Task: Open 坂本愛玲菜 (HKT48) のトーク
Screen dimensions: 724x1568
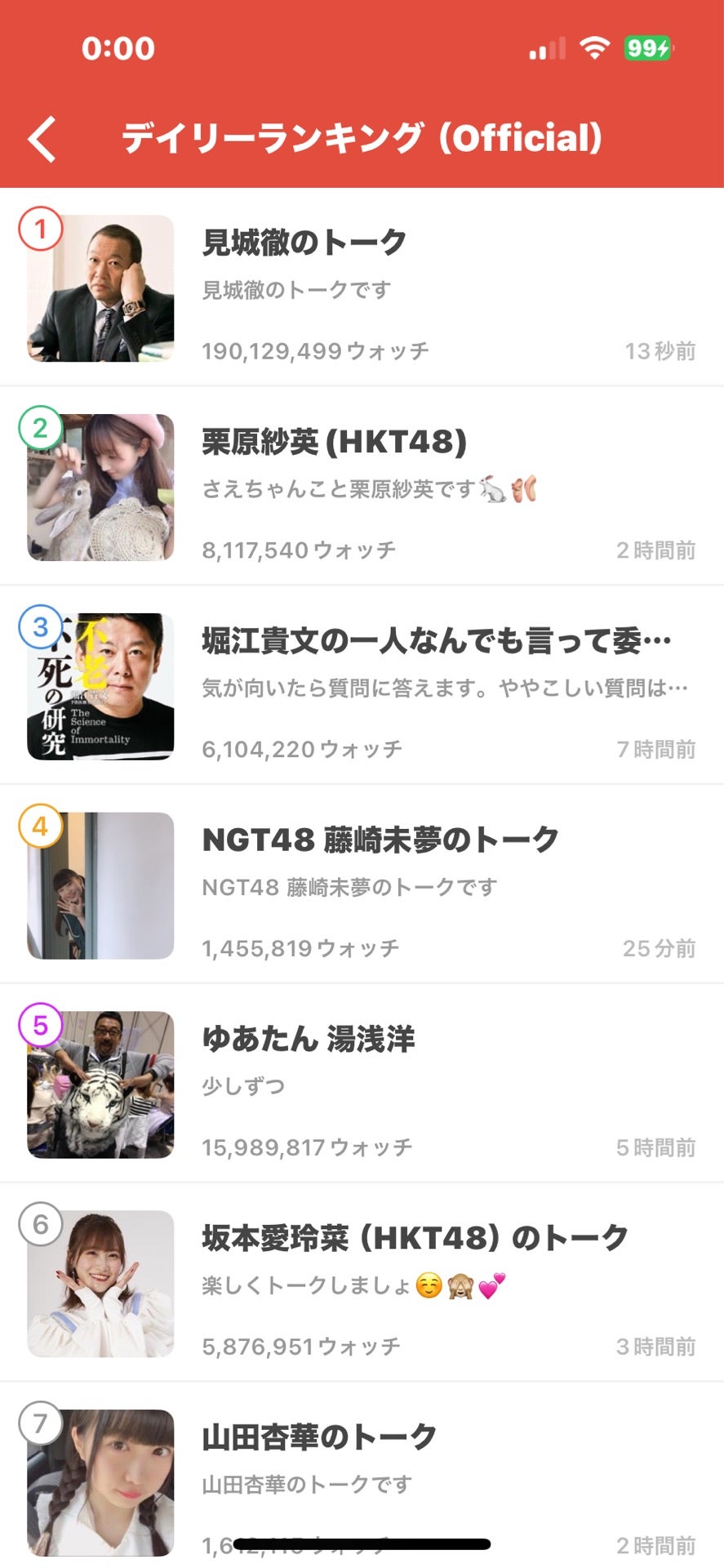Action: [x=362, y=1284]
